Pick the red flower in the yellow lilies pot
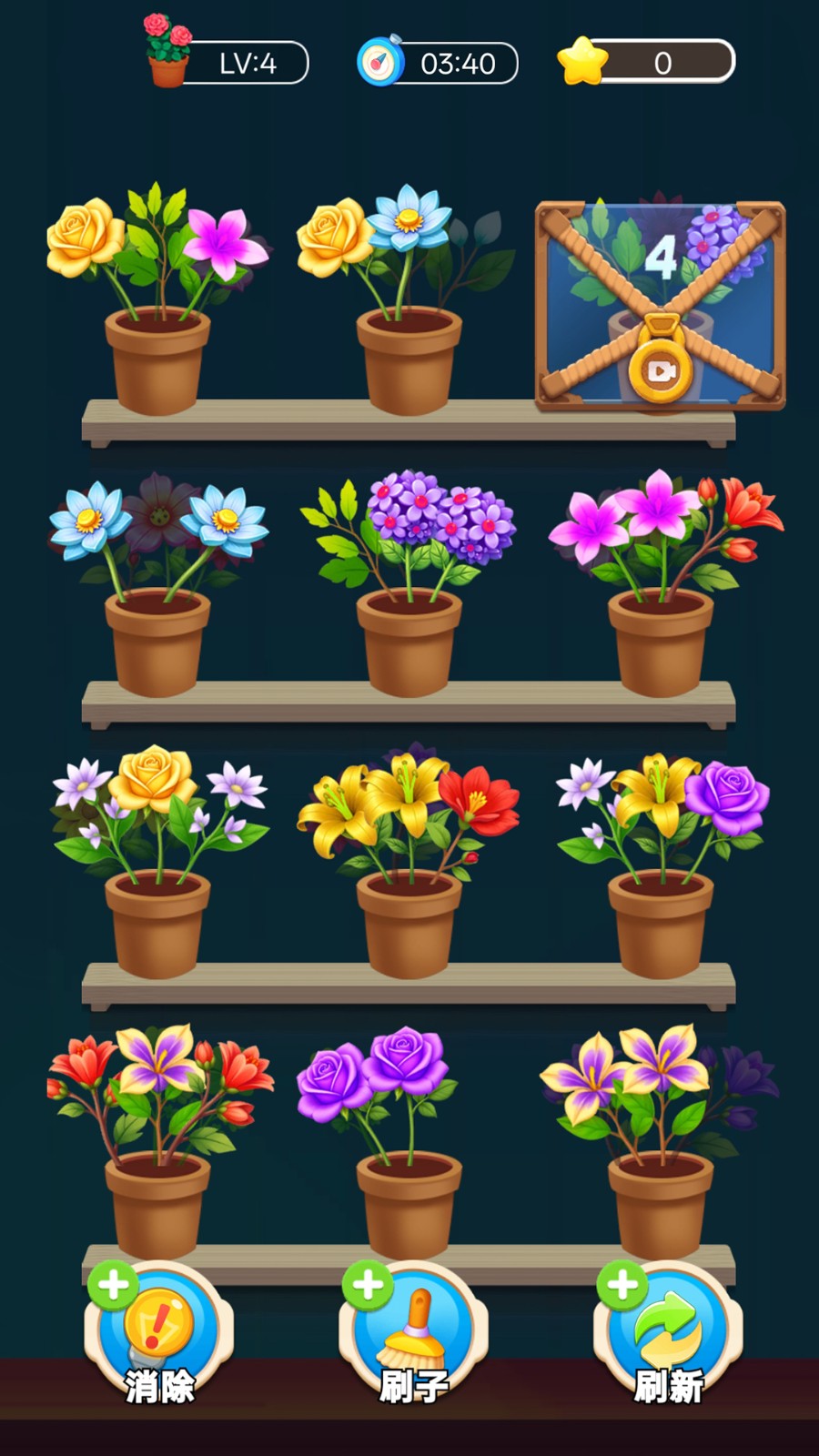The width and height of the screenshot is (819, 1456). (478, 798)
